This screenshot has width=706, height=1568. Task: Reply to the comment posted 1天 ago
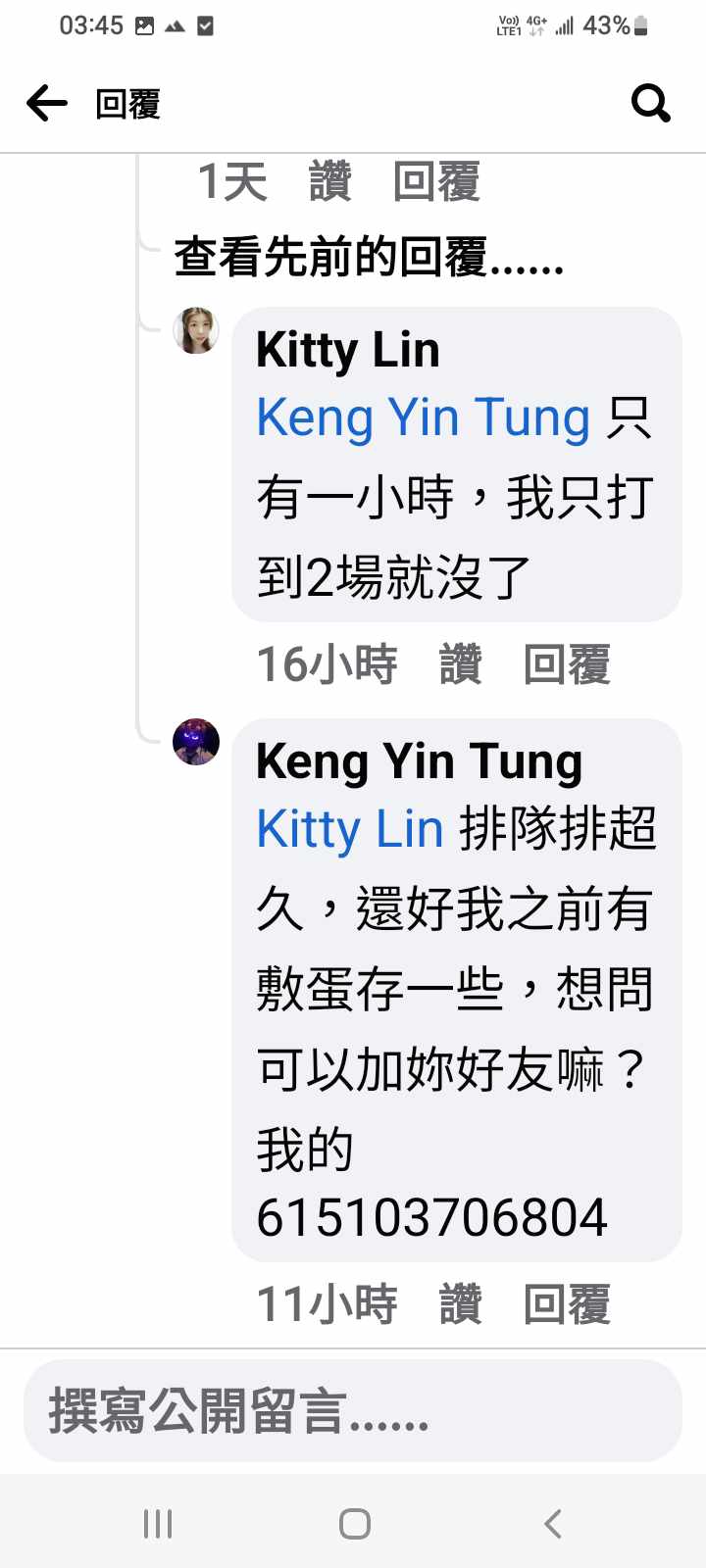tap(436, 182)
